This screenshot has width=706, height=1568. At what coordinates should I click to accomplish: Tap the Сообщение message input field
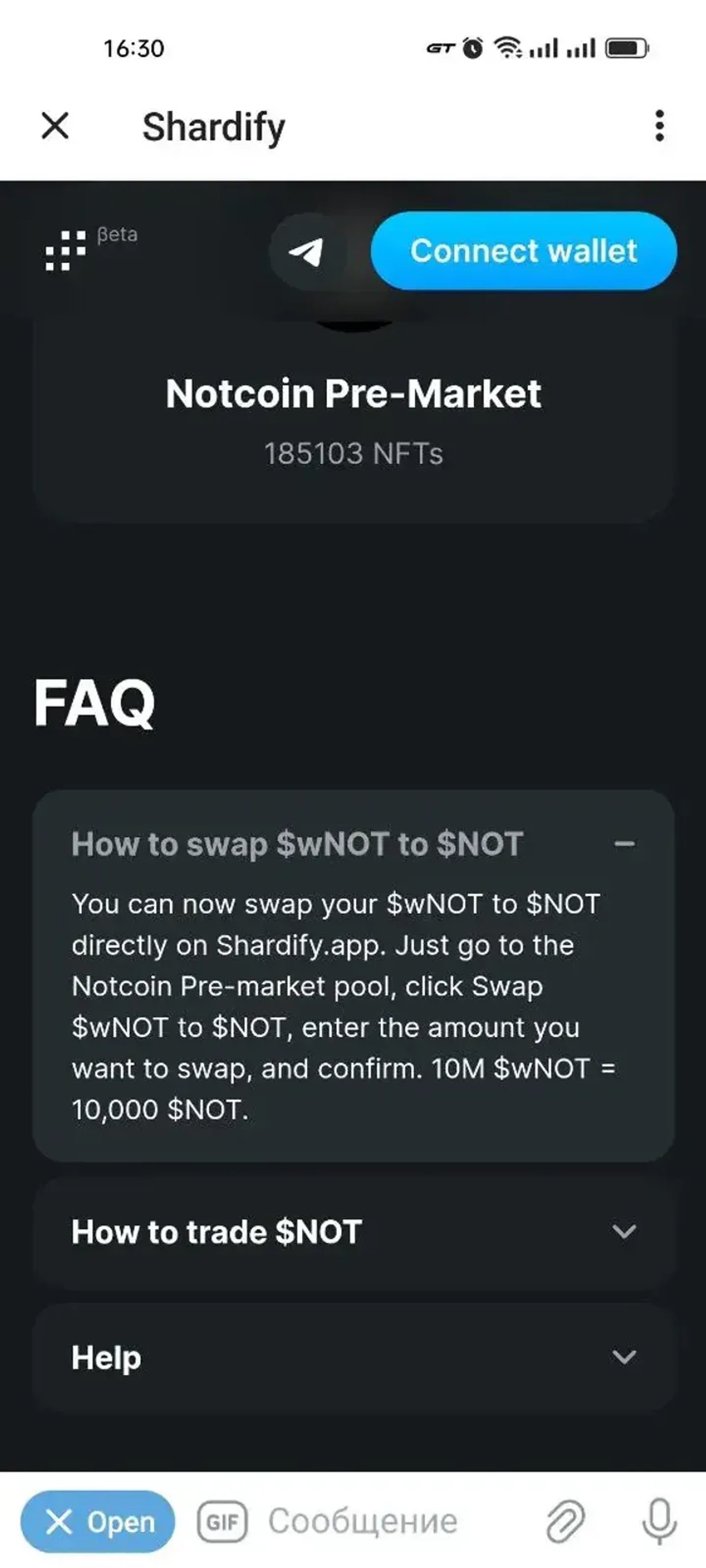(x=365, y=1520)
